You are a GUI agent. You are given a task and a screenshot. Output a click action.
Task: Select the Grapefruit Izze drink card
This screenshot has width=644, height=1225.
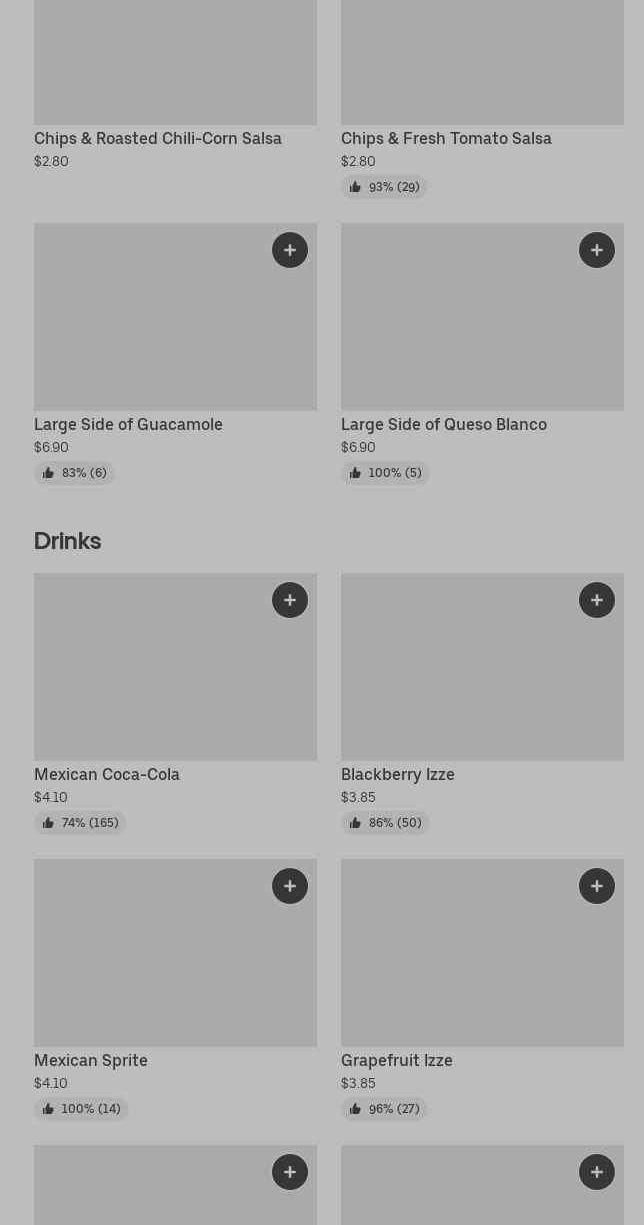point(482,990)
